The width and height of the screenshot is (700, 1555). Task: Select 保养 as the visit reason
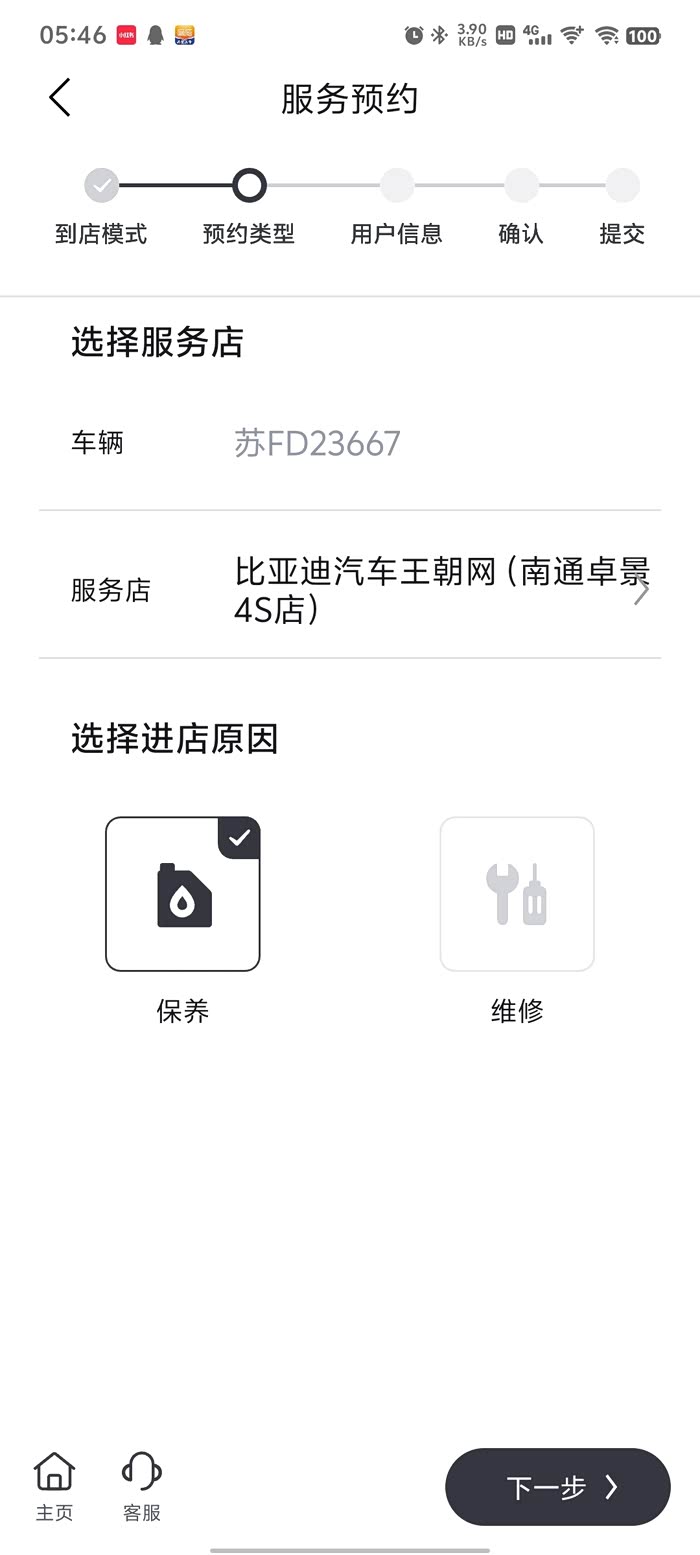[x=183, y=894]
